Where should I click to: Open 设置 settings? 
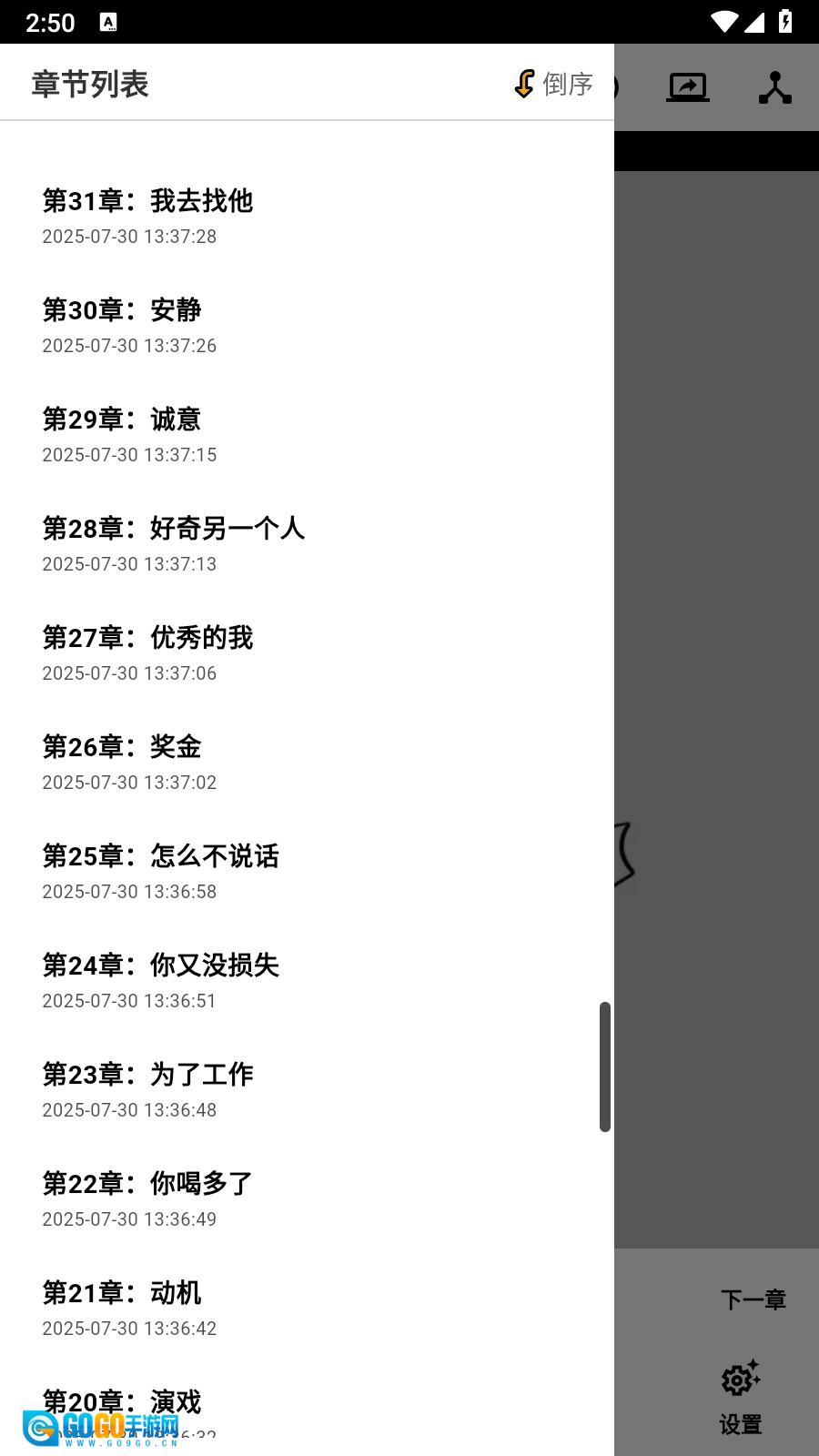click(x=741, y=1398)
